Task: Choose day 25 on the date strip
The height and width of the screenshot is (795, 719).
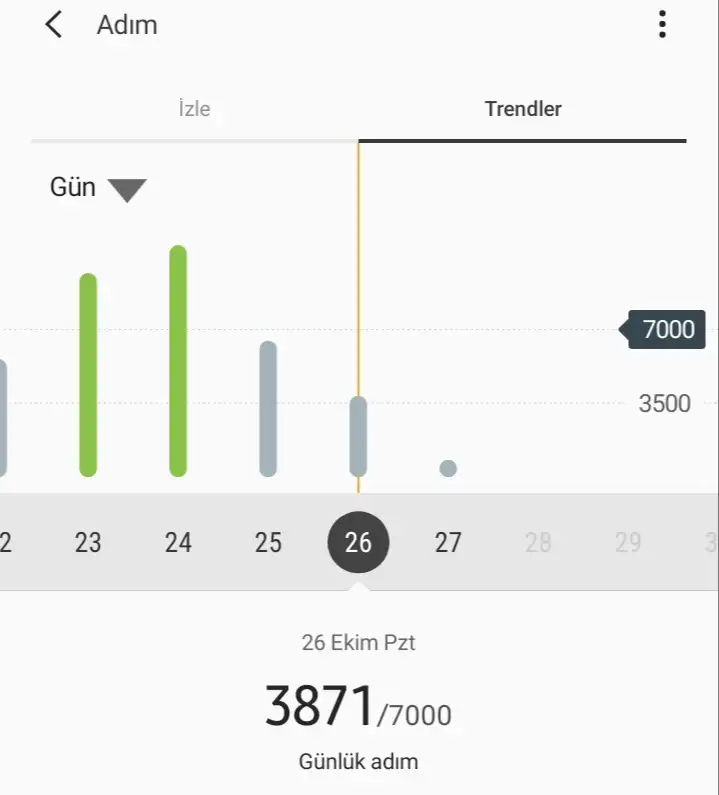Action: tap(268, 543)
